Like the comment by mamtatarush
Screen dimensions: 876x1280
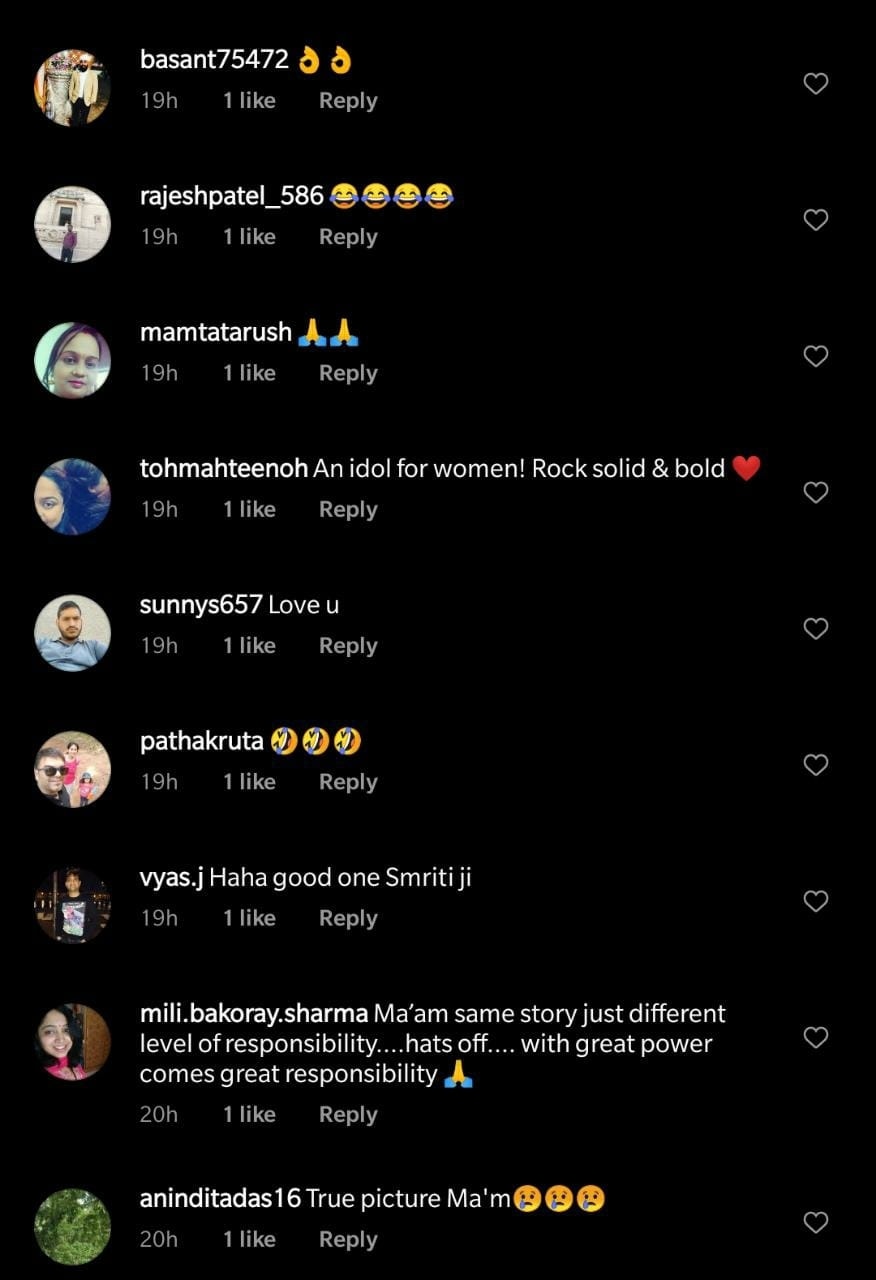[x=816, y=356]
